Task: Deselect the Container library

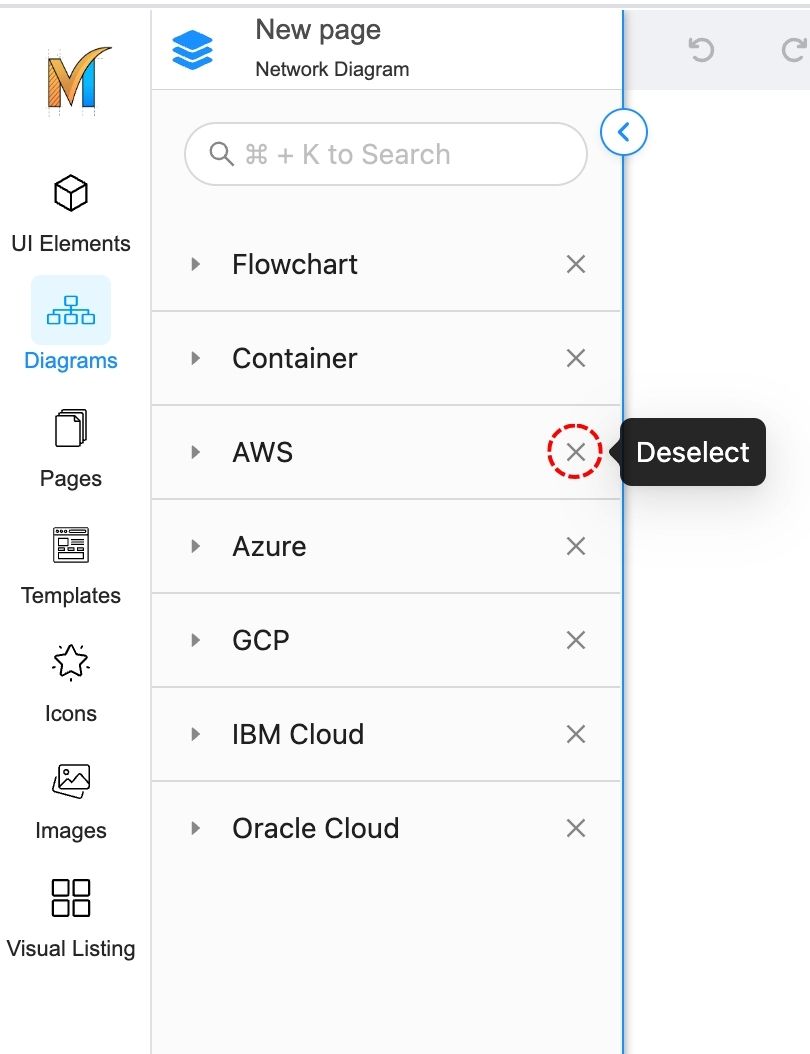Action: point(576,358)
